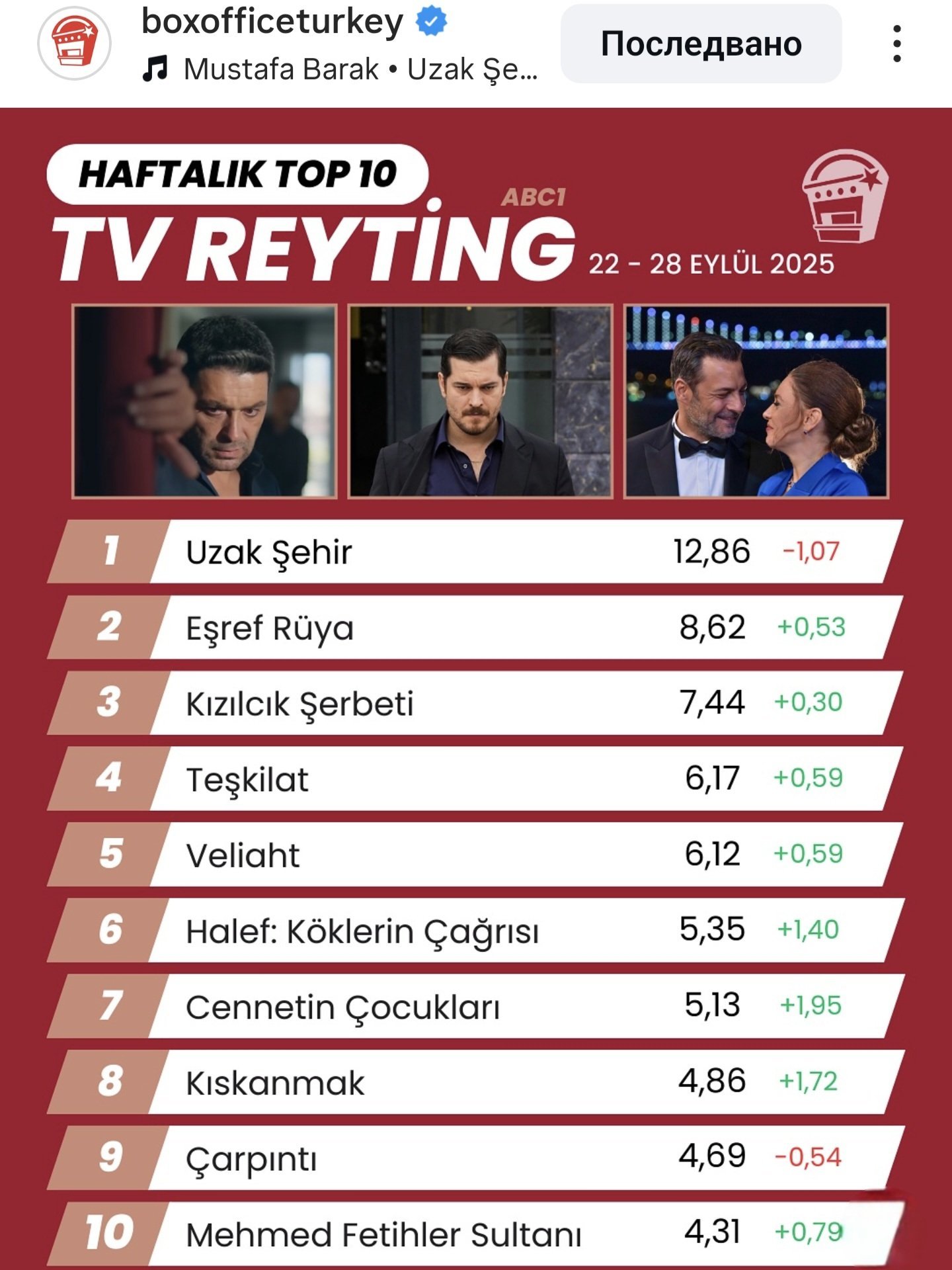This screenshot has height=1270, width=952.
Task: Tap the Последвано following button
Action: click(x=701, y=44)
